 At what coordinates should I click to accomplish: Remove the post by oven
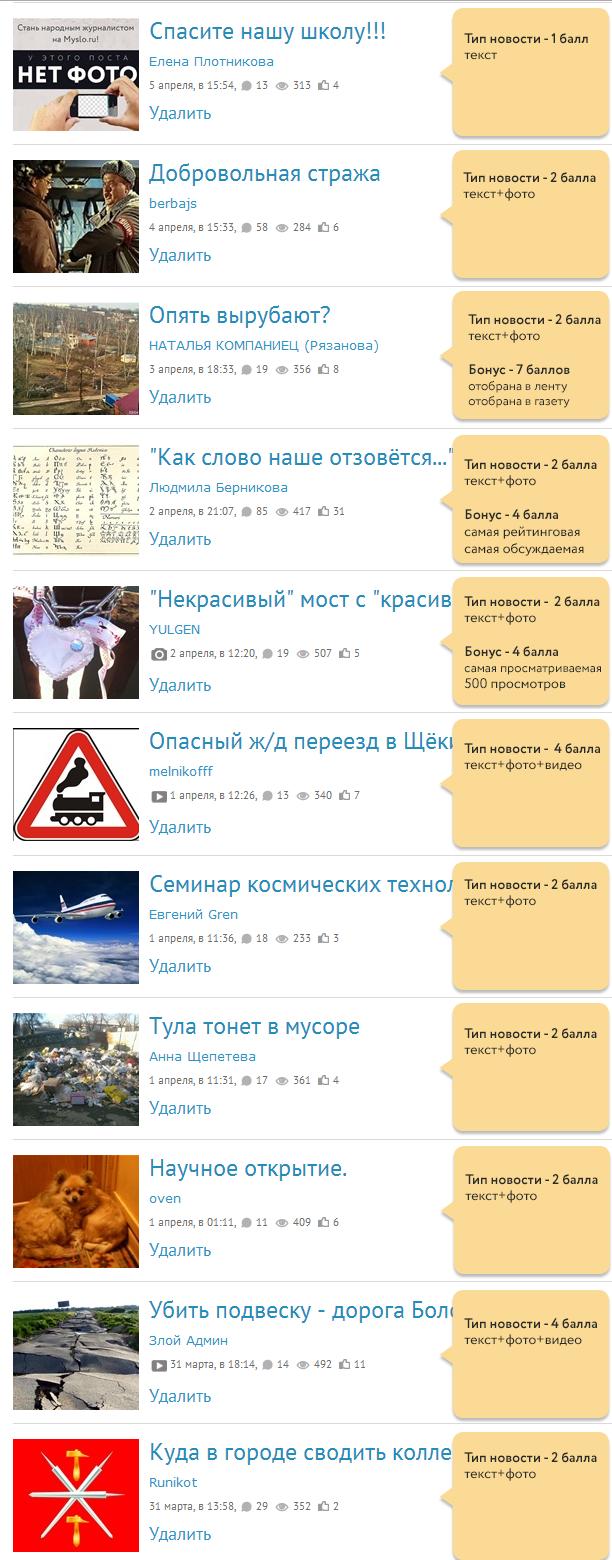coord(180,1250)
